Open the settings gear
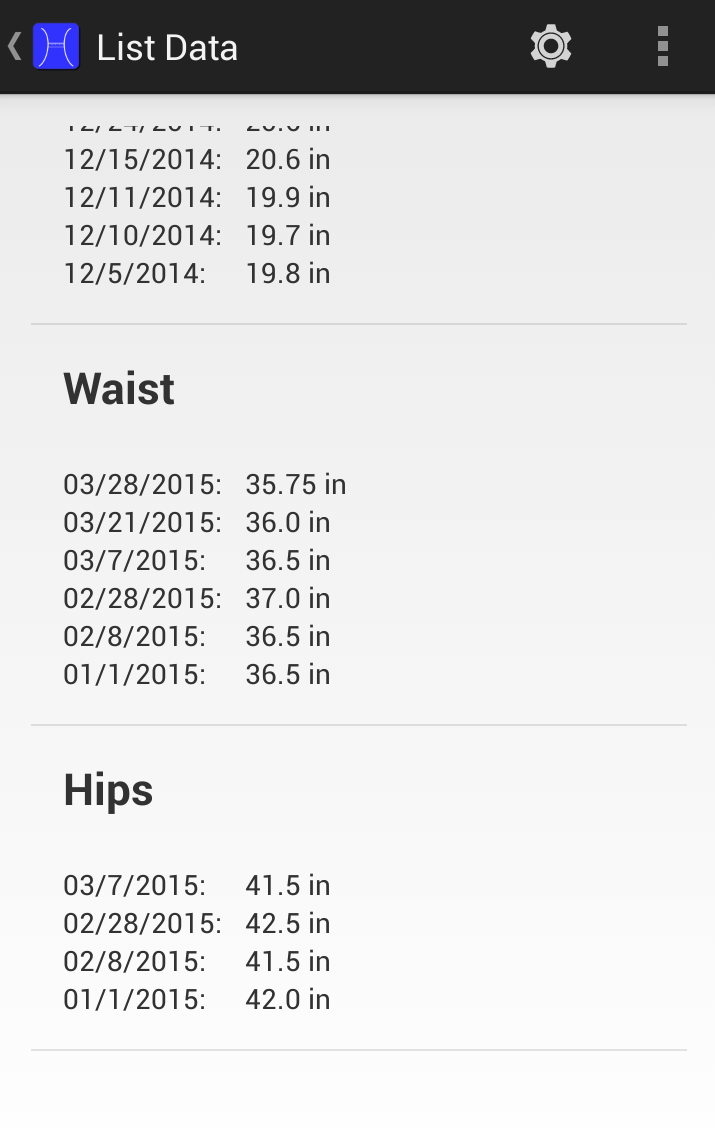This screenshot has height=1128, width=715. pos(551,47)
